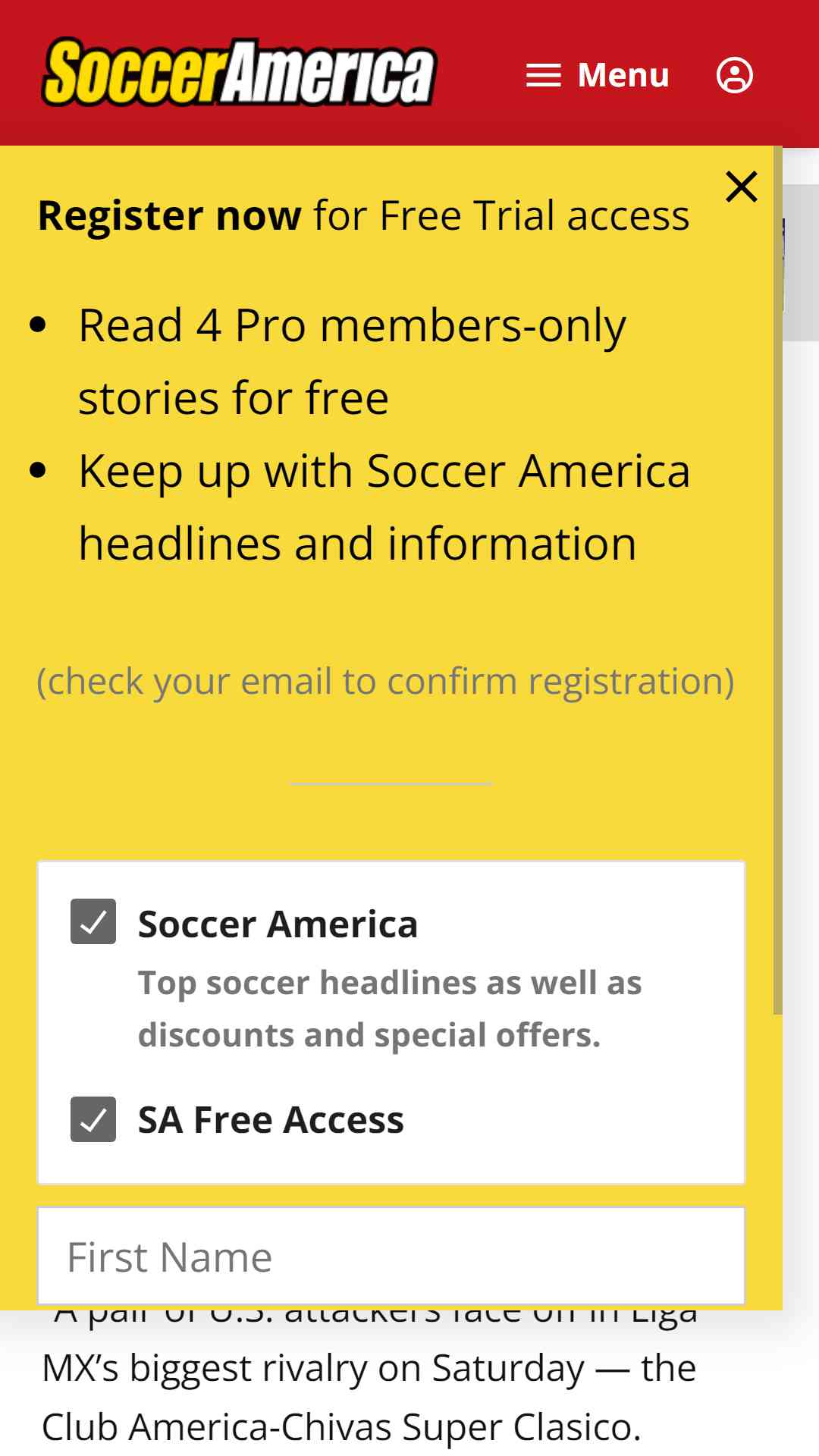The height and width of the screenshot is (1456, 819).
Task: Focus the First Name field
Action: pos(391,1257)
